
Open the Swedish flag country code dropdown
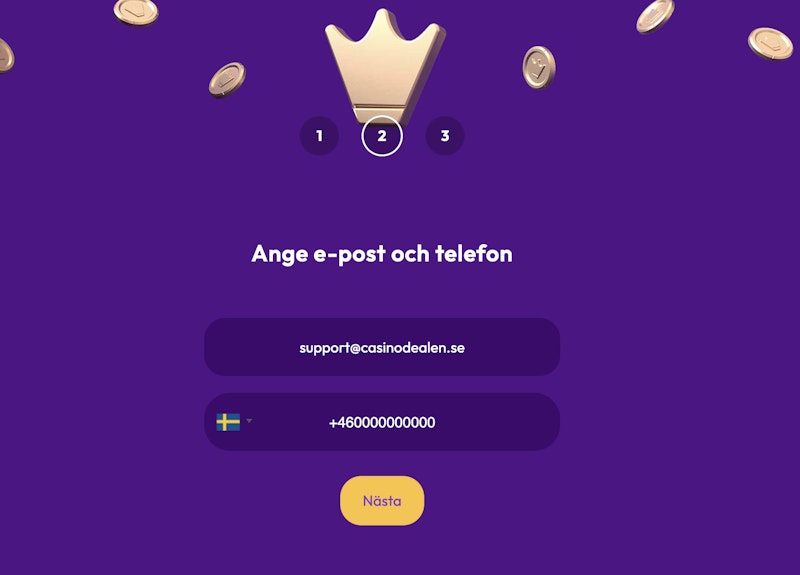(x=233, y=422)
